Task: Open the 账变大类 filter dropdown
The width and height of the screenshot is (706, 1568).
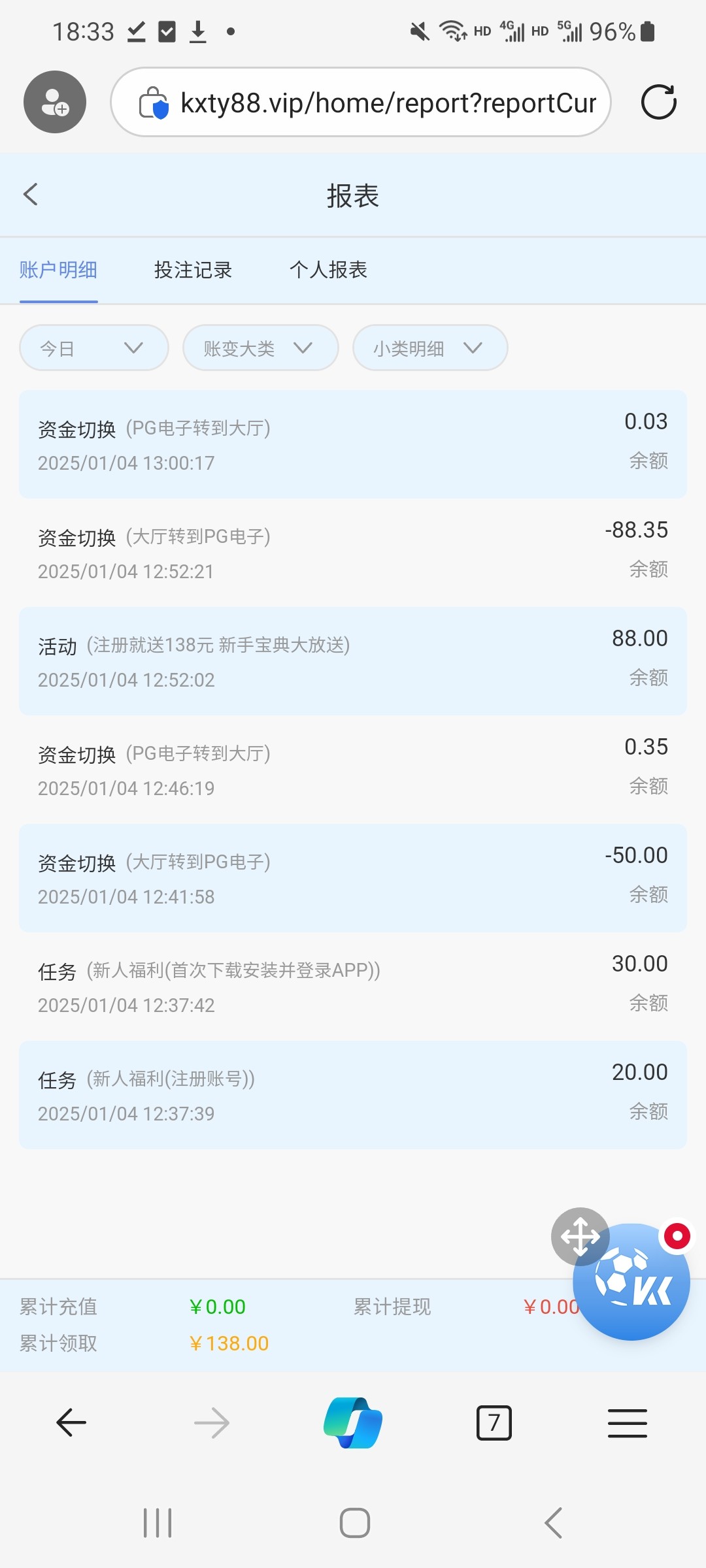Action: (x=261, y=348)
